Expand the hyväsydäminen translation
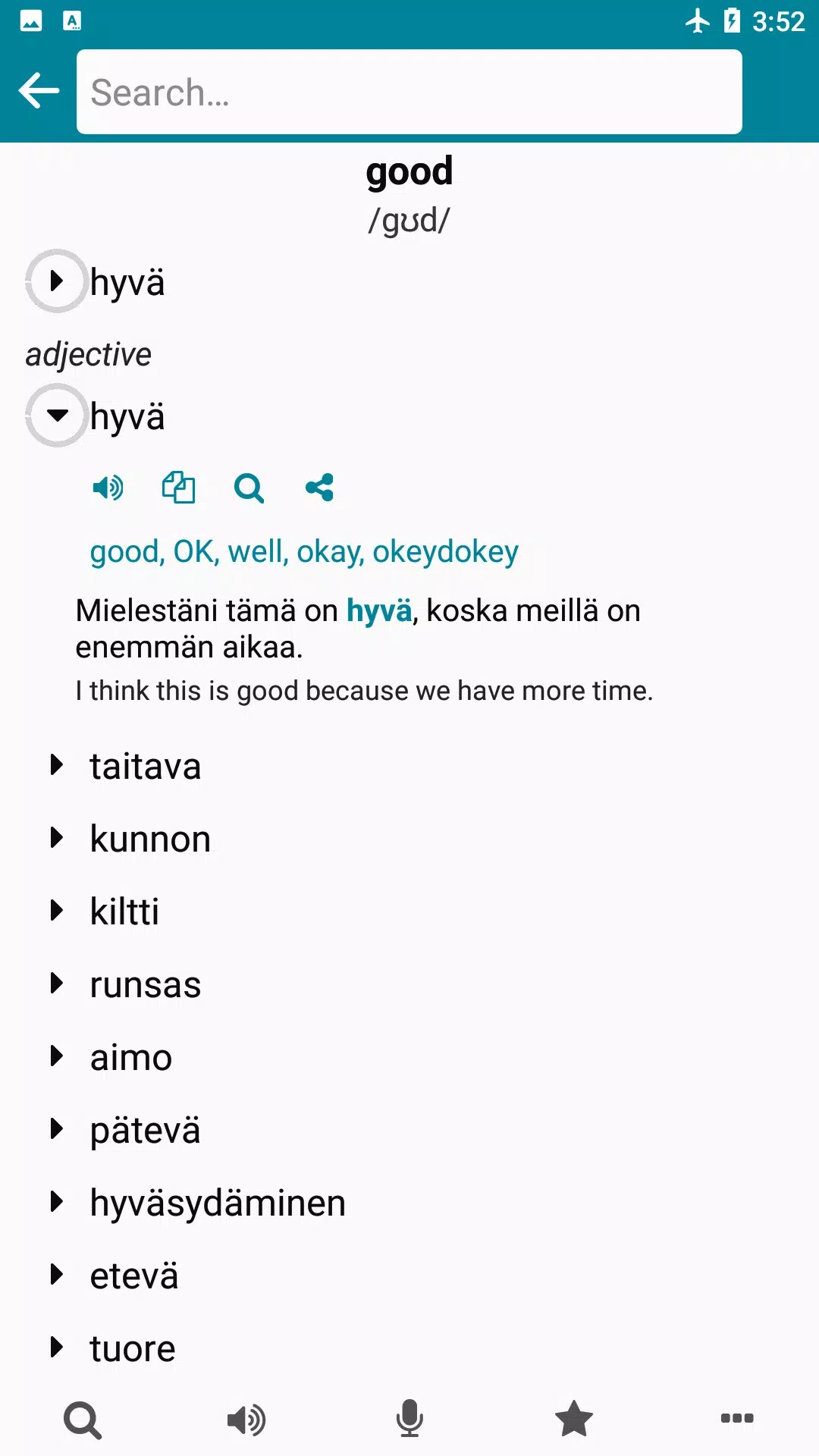Screen dimensions: 819x1456 pyautogui.click(x=57, y=1202)
